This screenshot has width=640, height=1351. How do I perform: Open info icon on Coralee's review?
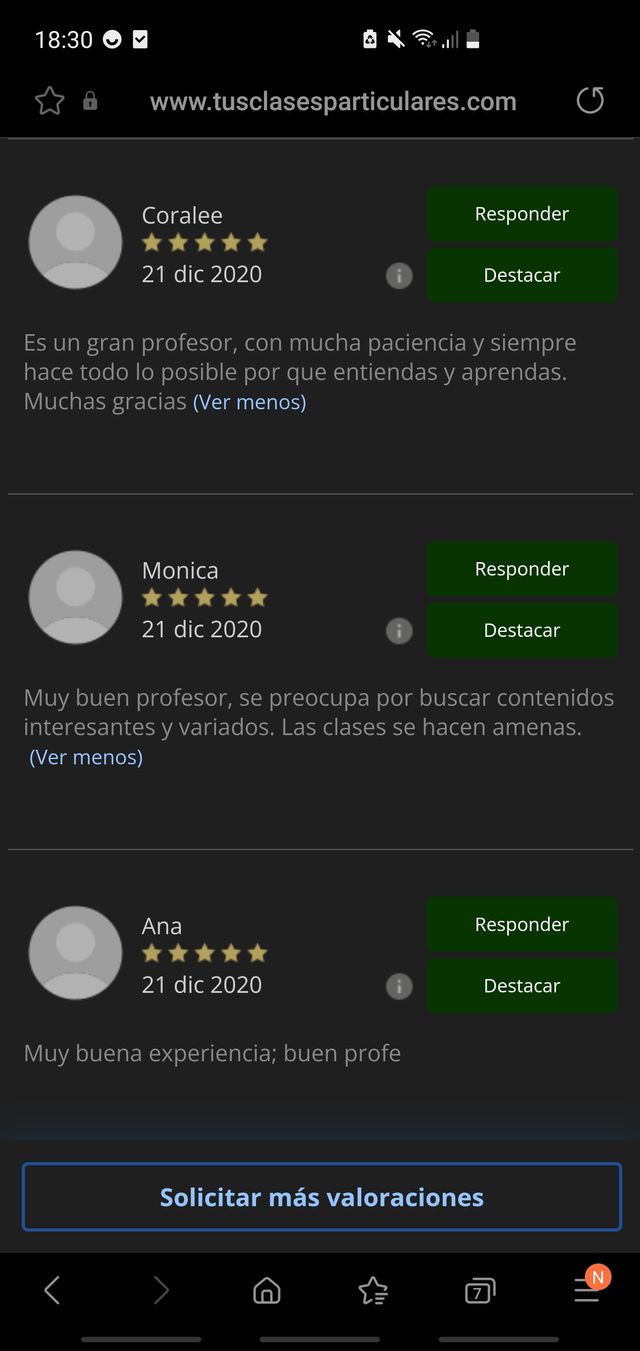pos(399,276)
